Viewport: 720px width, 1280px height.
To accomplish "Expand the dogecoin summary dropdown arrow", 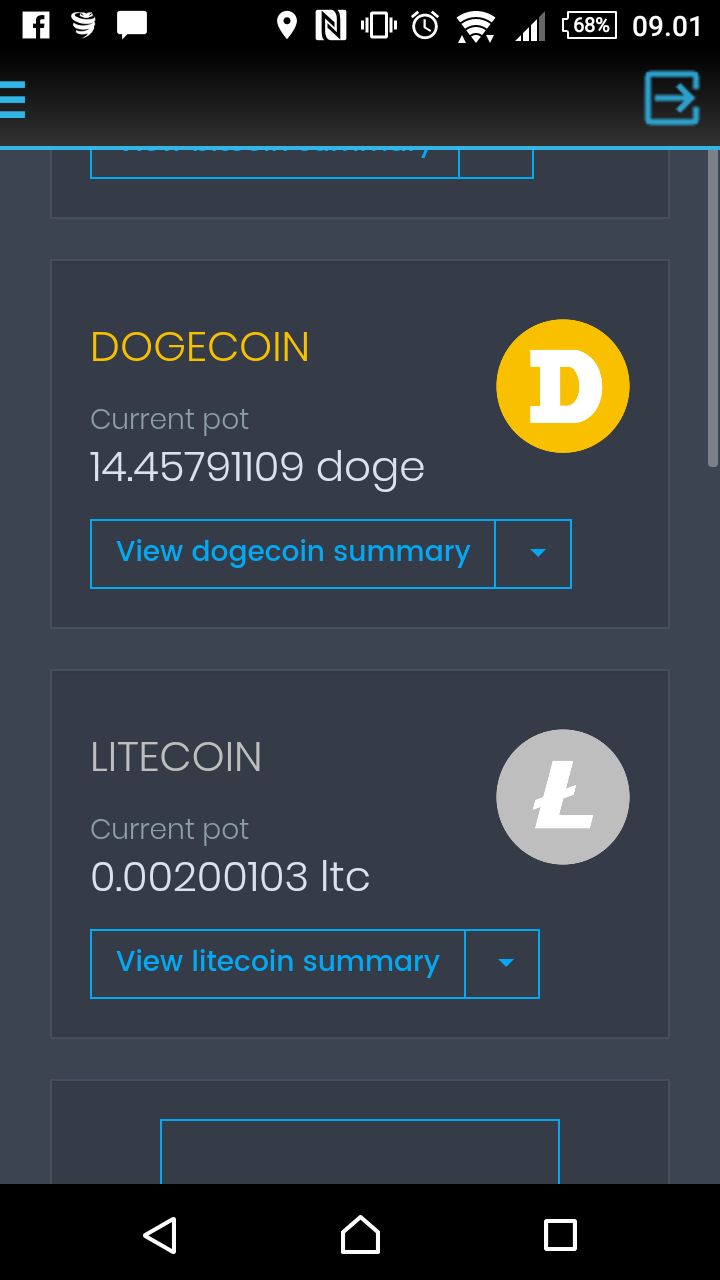I will pos(534,553).
